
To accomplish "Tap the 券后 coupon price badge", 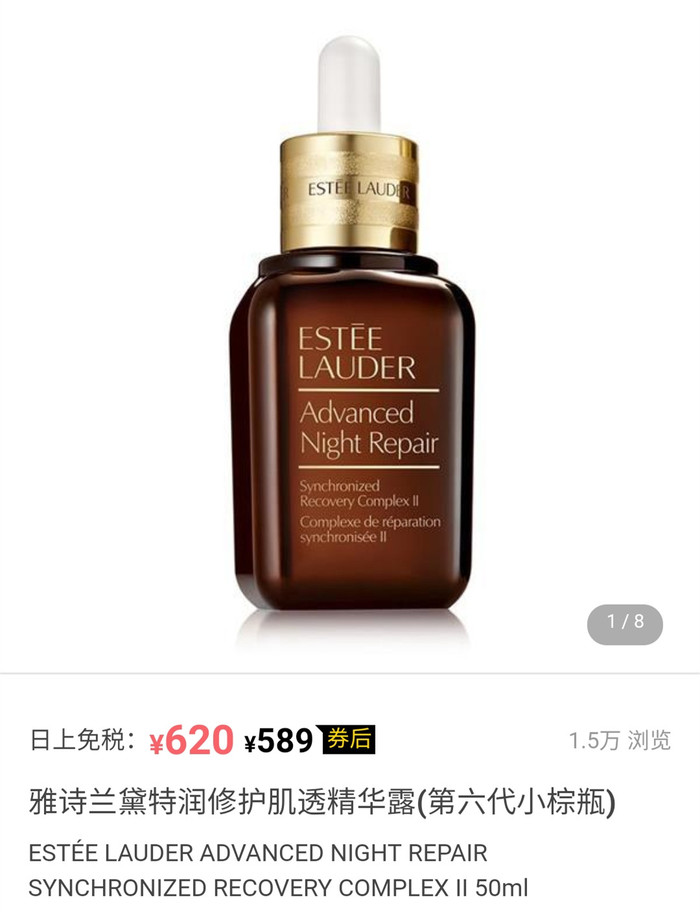I will 348,739.
